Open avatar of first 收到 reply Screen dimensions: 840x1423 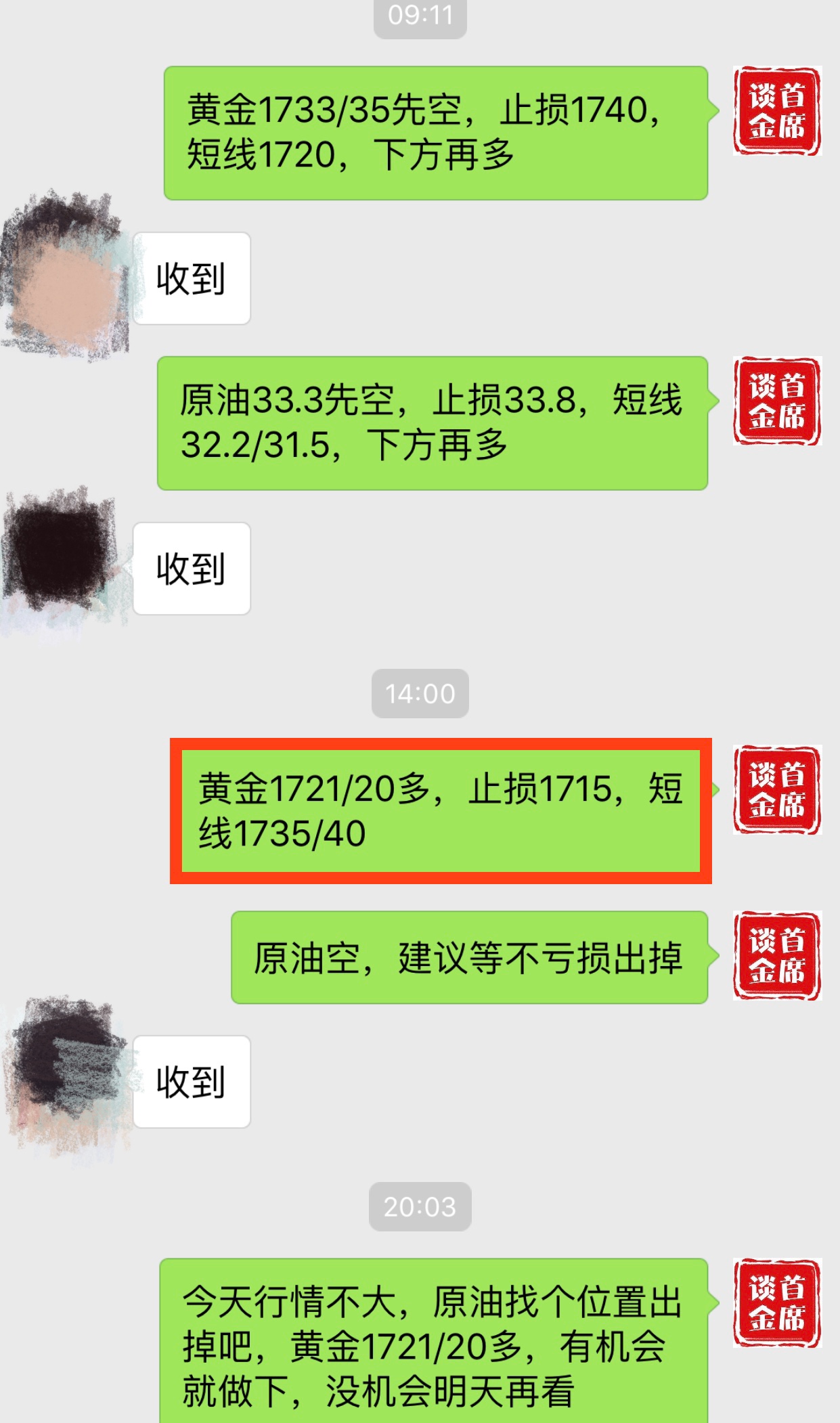coord(66,278)
